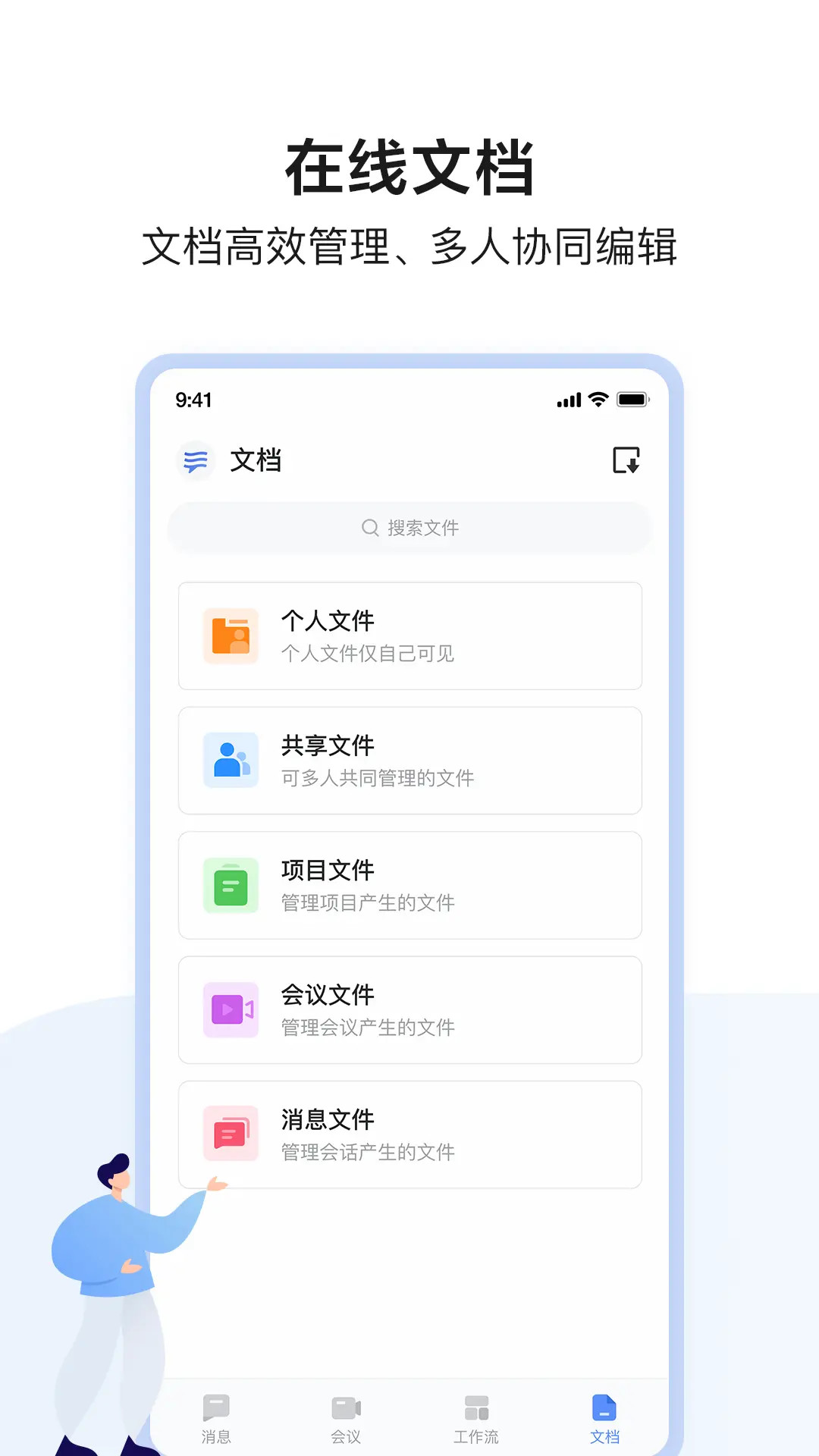The height and width of the screenshot is (1456, 819).
Task: Tap the app logo beside 文档 title
Action: [x=195, y=460]
